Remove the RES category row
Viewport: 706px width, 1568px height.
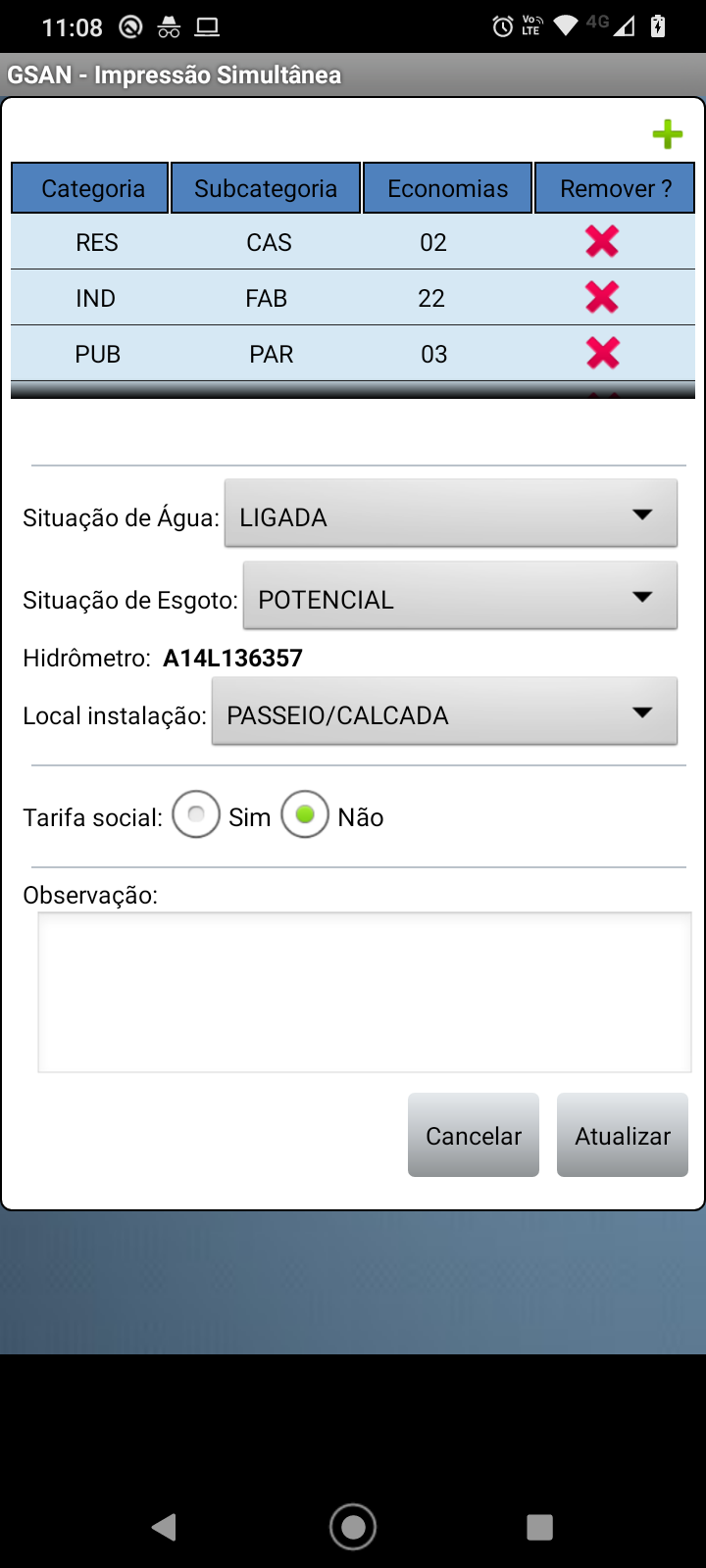(x=602, y=241)
